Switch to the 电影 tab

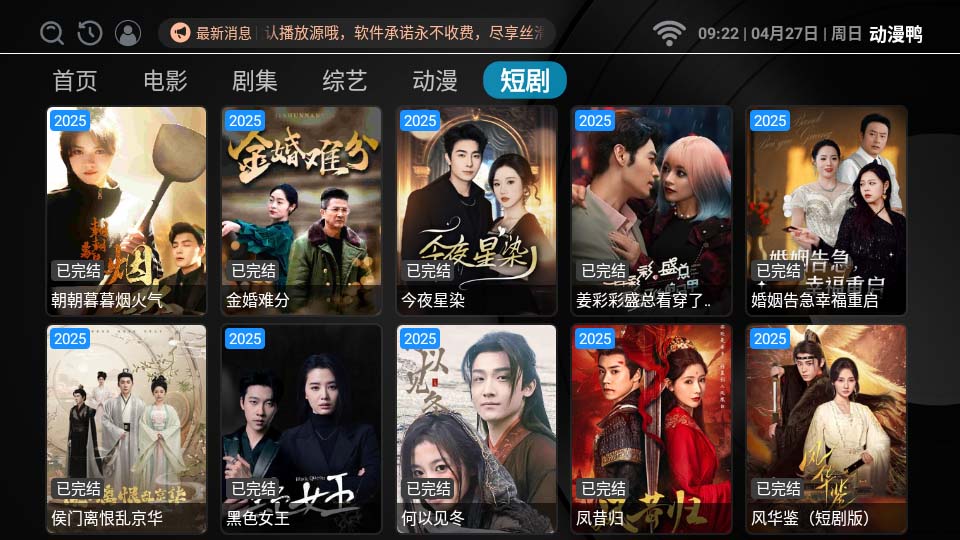(x=165, y=81)
